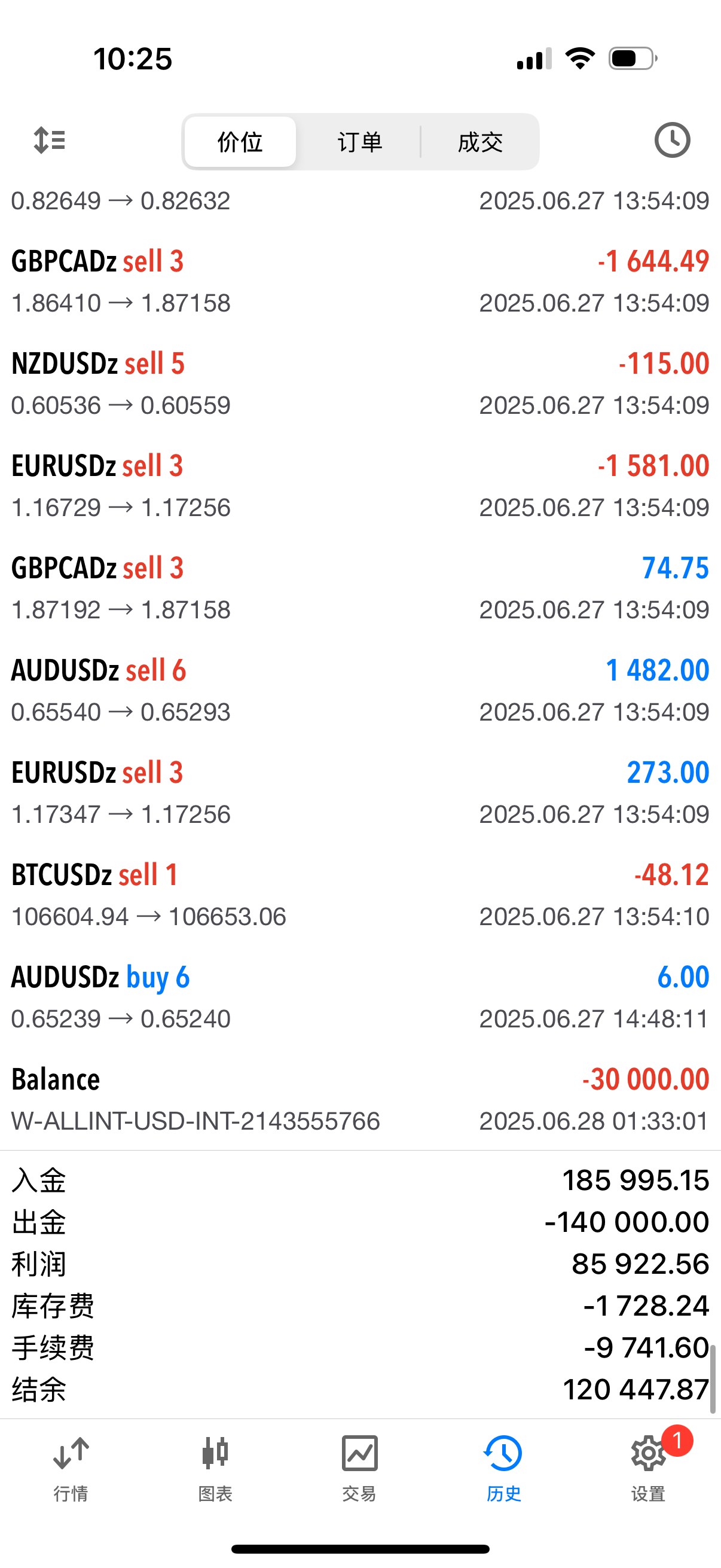This screenshot has height=1568, width=721.
Task: Switch to the 订单 segment
Action: coord(359,142)
